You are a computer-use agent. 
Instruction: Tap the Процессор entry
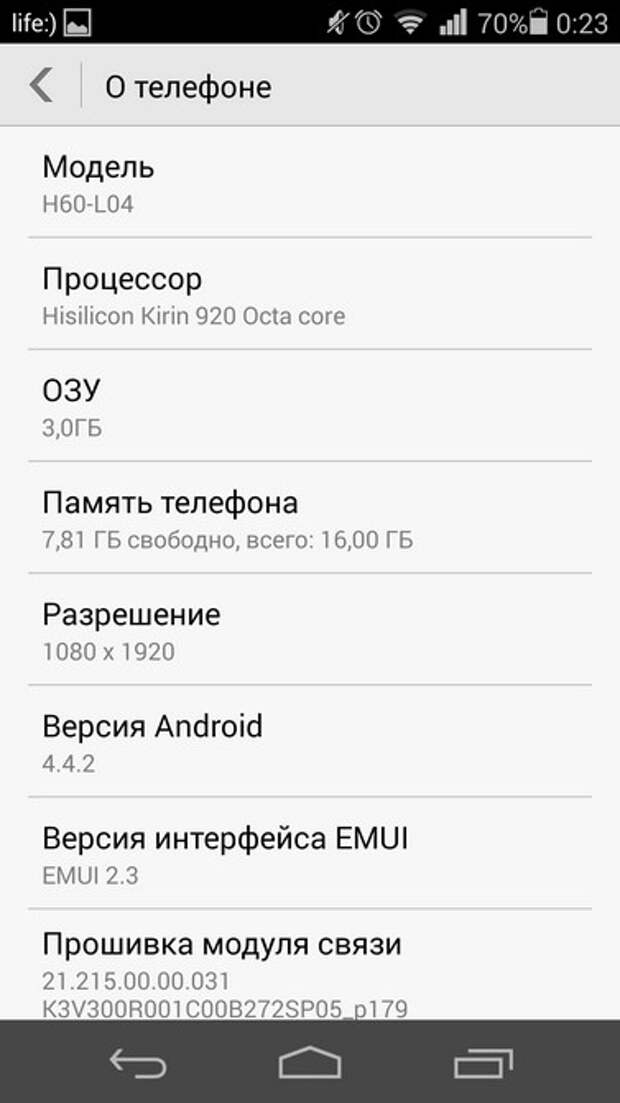(310, 293)
